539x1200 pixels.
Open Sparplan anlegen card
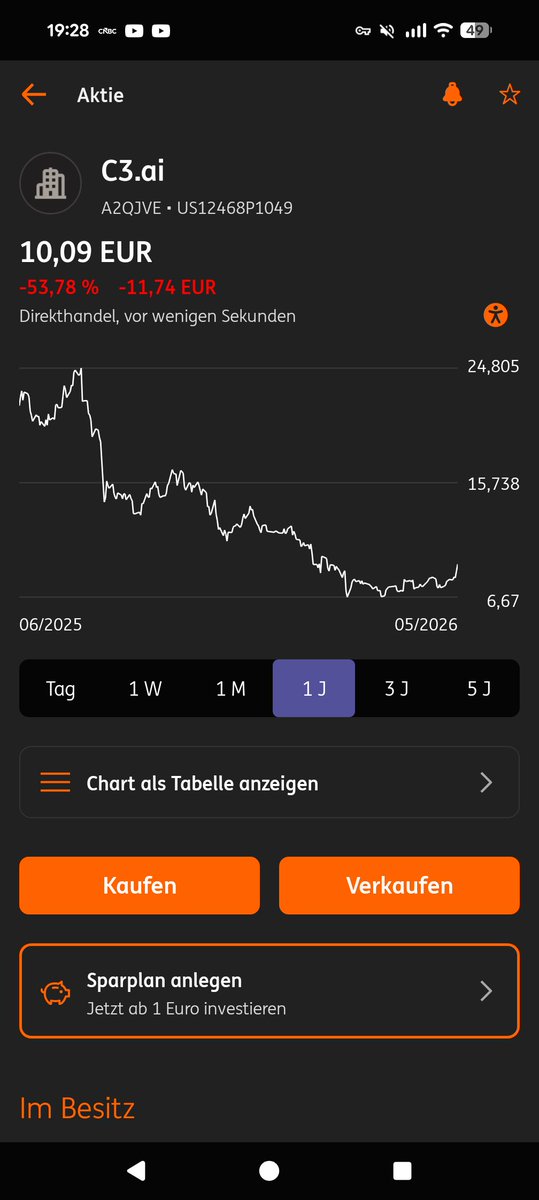click(269, 991)
